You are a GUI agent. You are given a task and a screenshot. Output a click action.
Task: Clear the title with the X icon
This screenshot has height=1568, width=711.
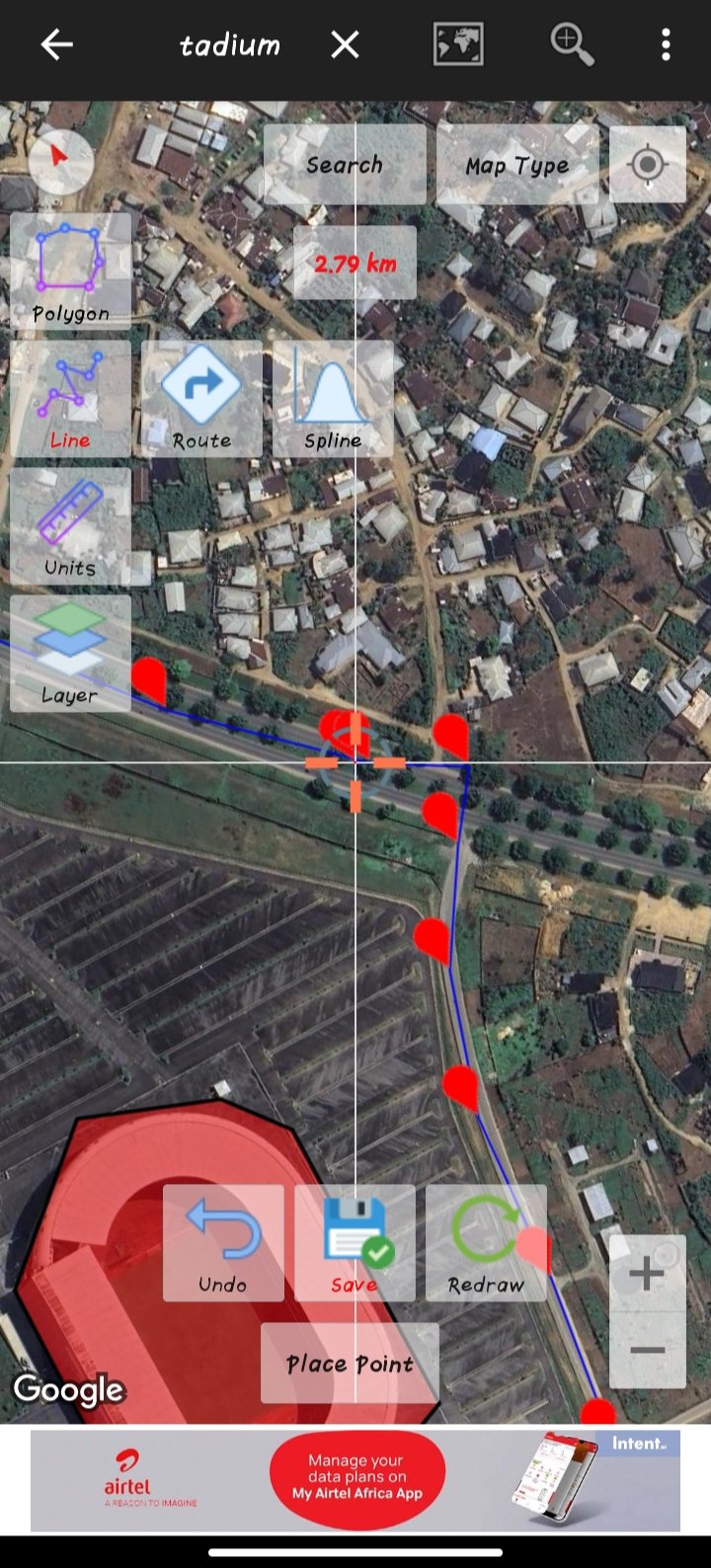point(345,44)
